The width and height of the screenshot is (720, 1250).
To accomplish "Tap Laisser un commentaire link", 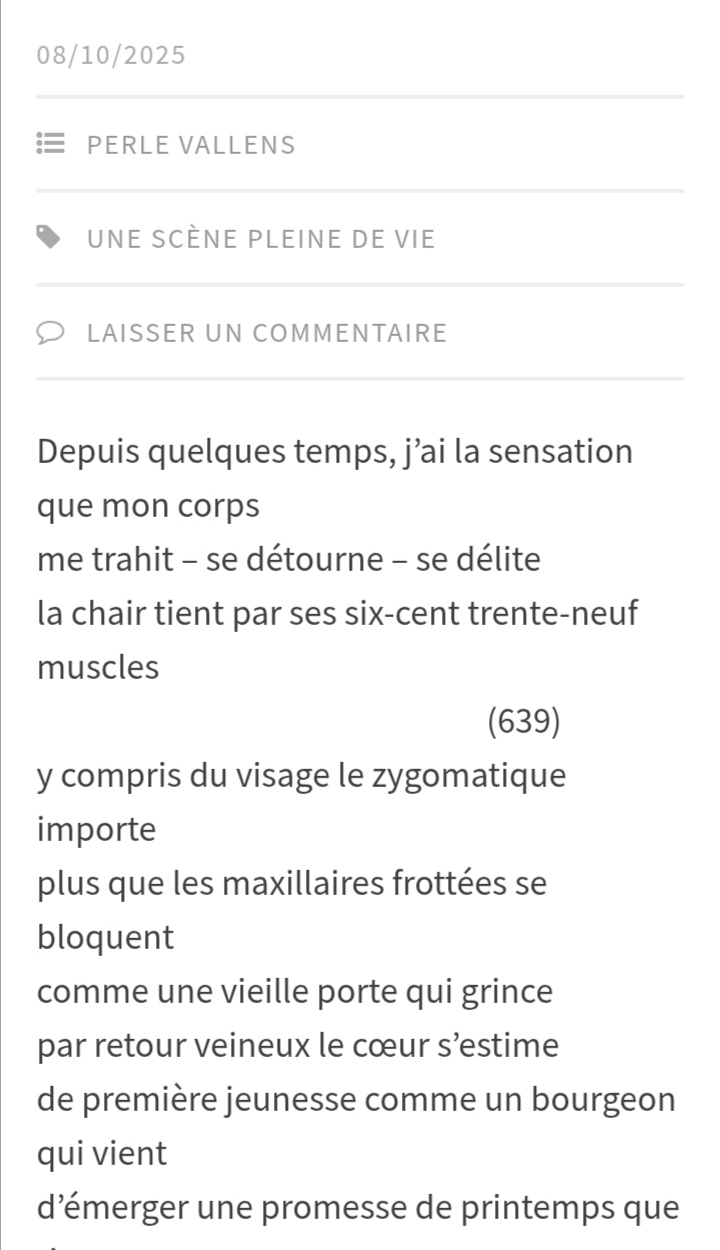I will [267, 333].
